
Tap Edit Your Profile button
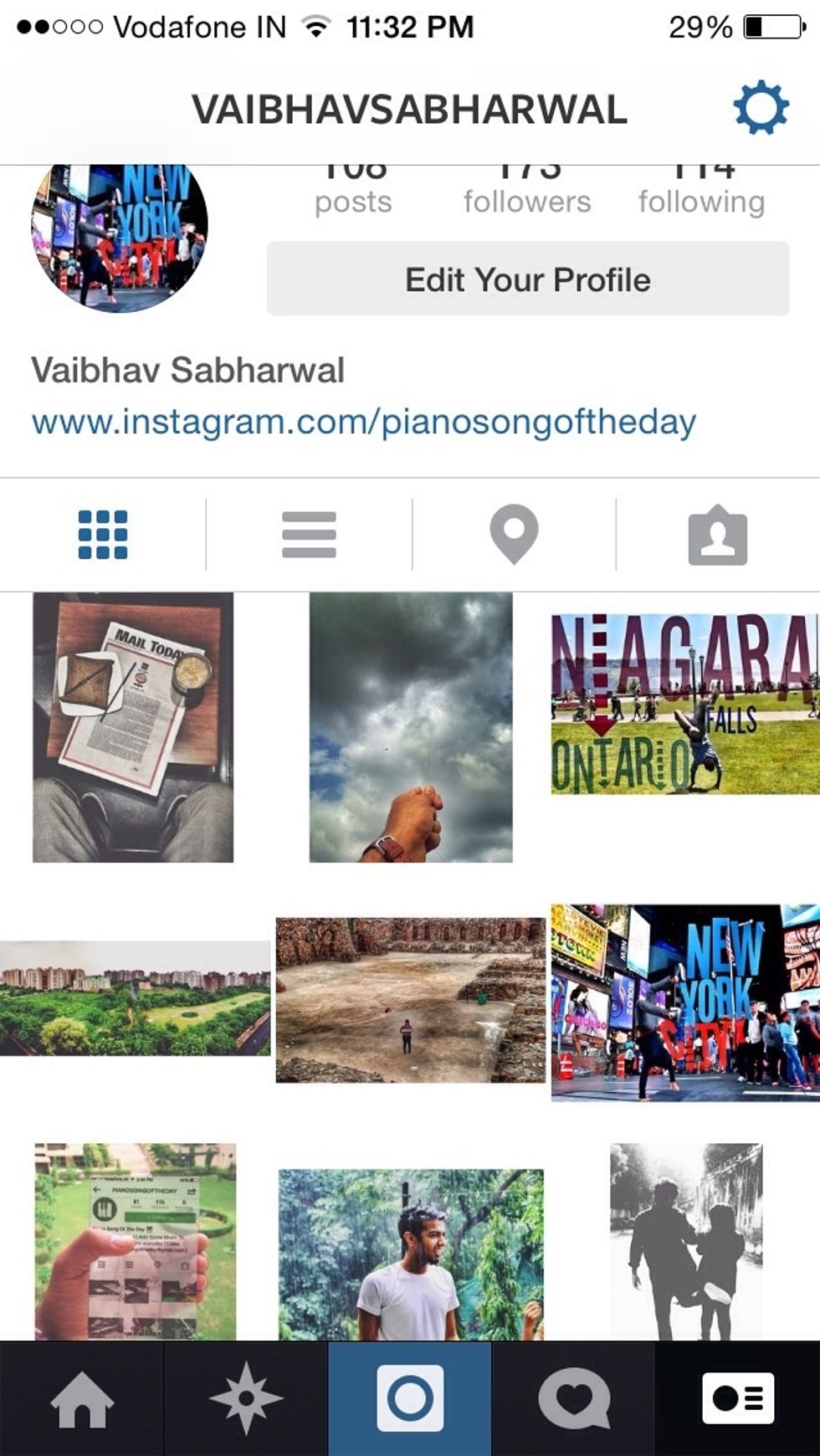(x=528, y=279)
